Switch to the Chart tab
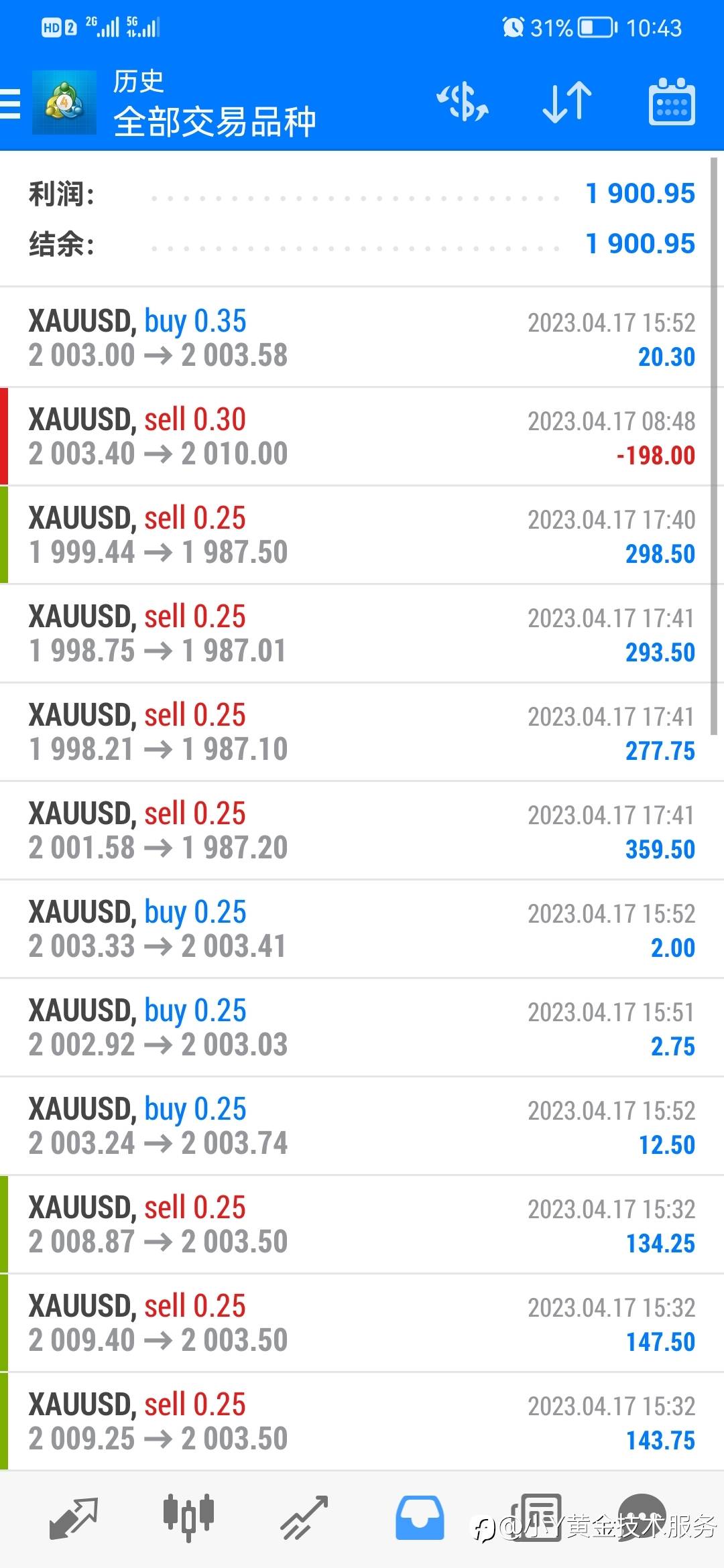Image resolution: width=724 pixels, height=1568 pixels. pos(188,1517)
